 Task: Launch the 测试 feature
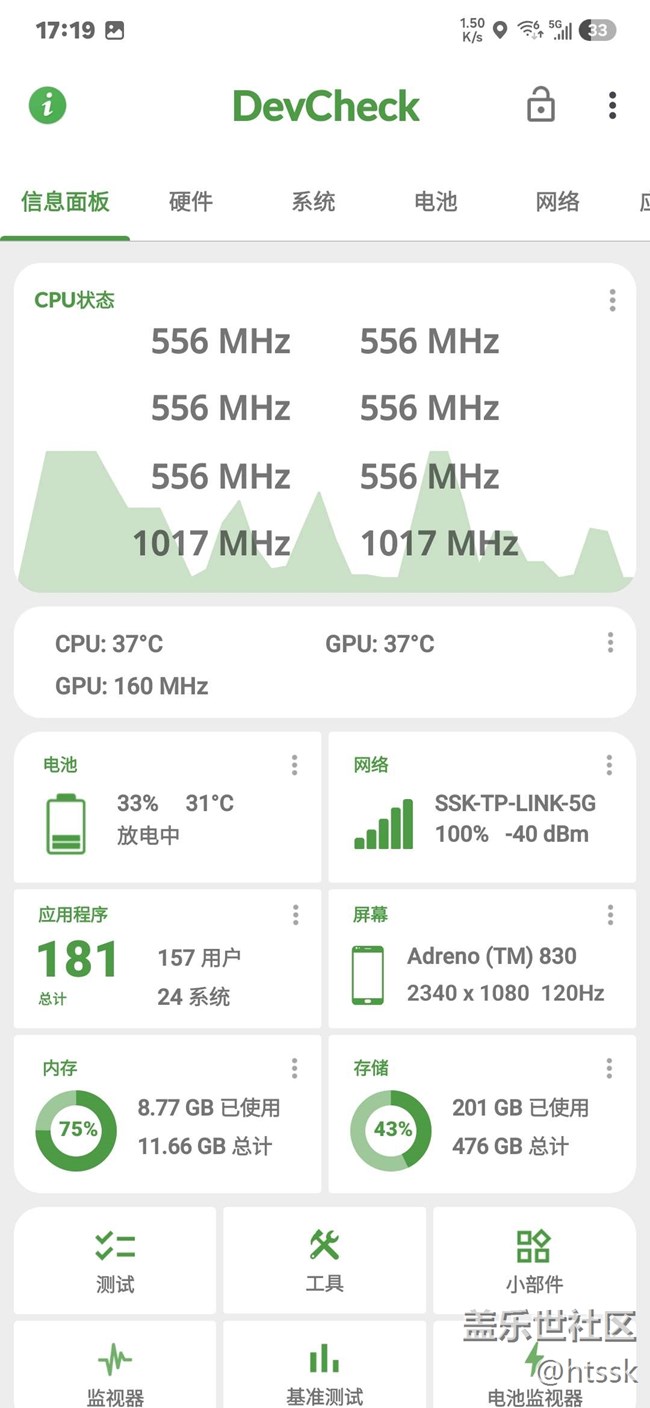point(115,1260)
